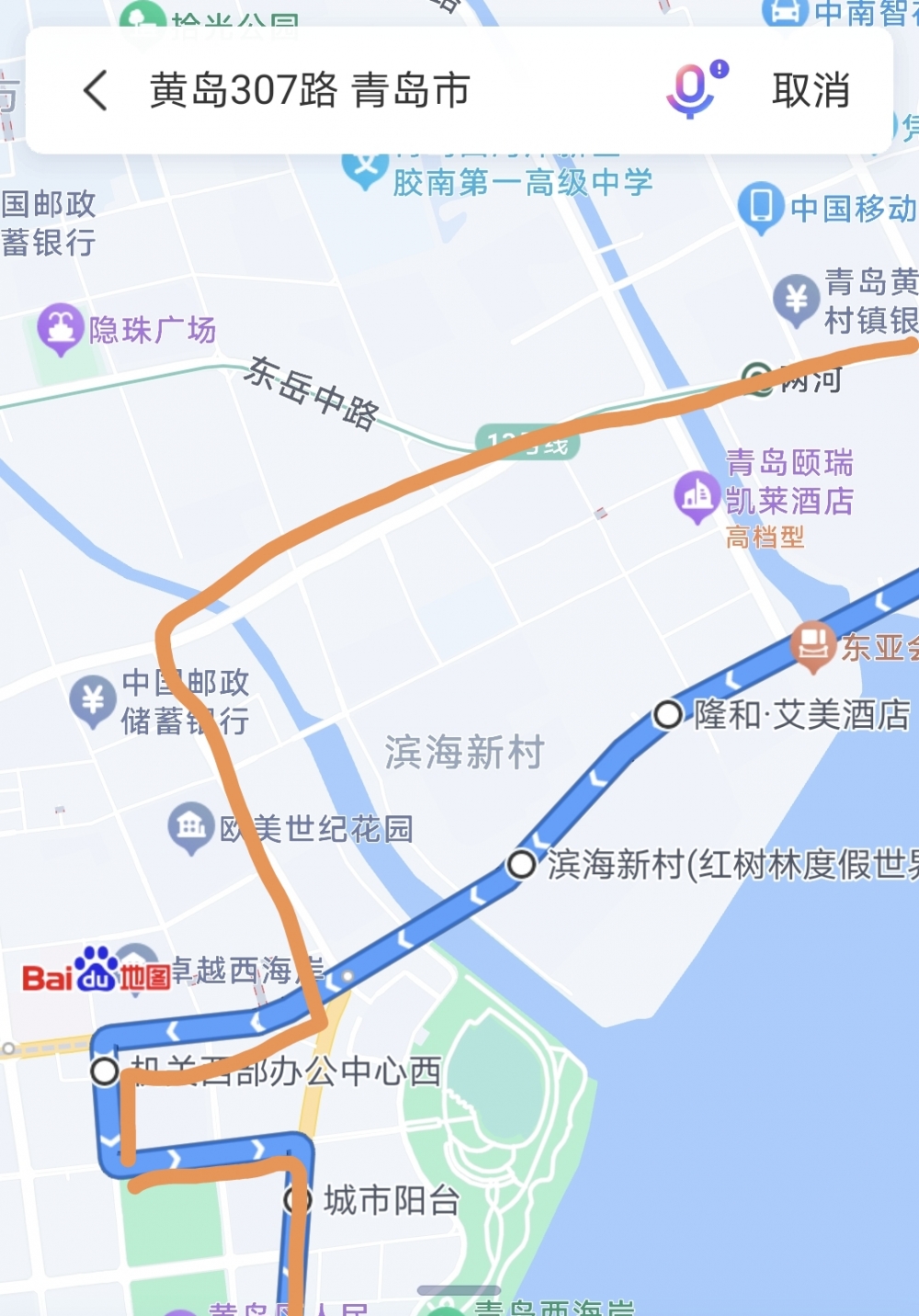Open the 中国移动 store marker

pos(760,207)
